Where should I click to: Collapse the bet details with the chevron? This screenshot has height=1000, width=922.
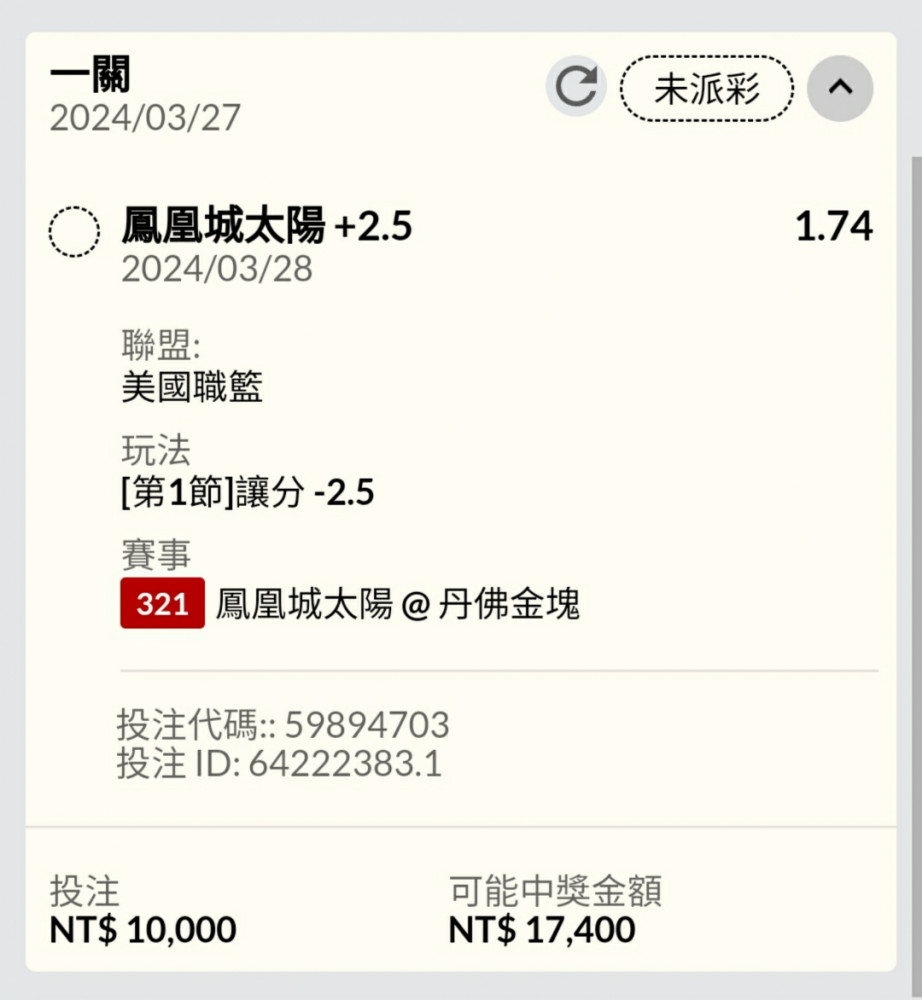click(x=840, y=88)
